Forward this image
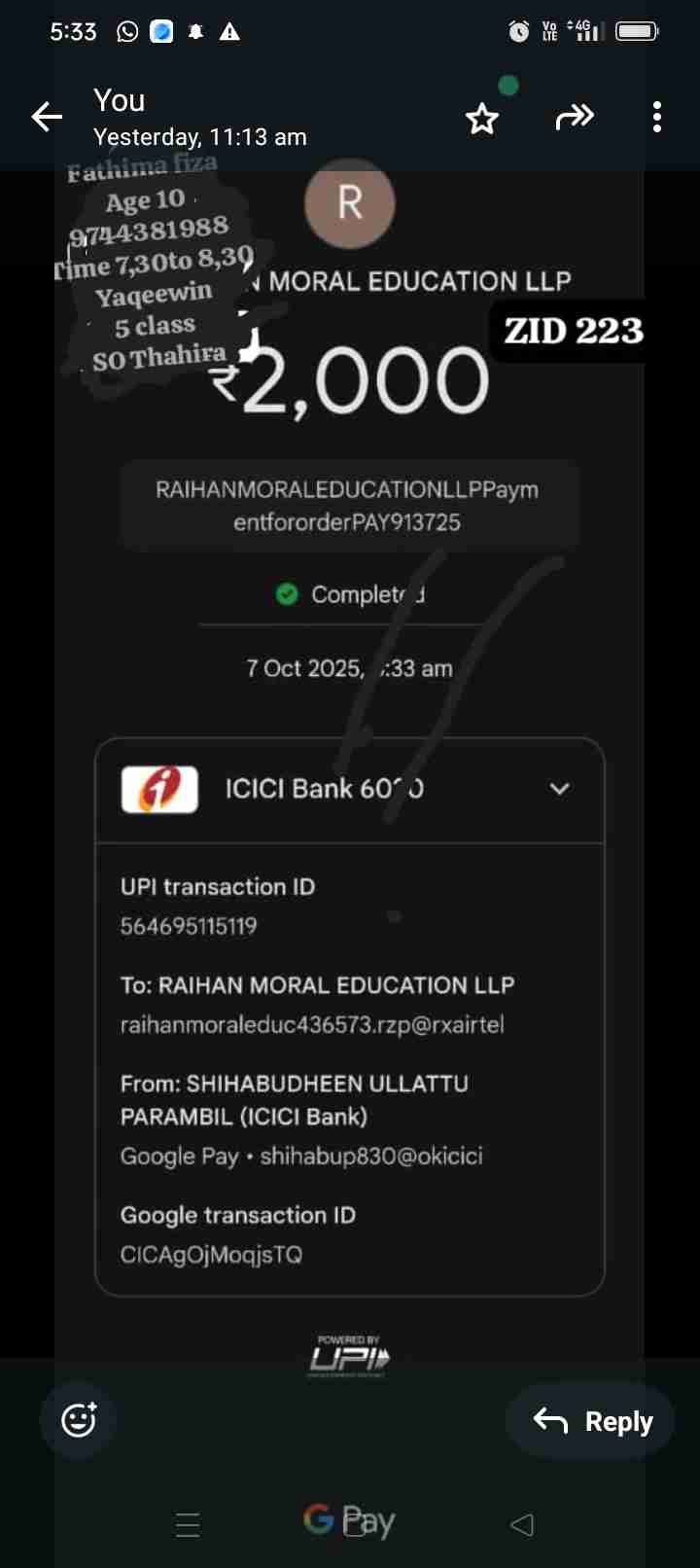The width and height of the screenshot is (700, 1568). coord(574,118)
